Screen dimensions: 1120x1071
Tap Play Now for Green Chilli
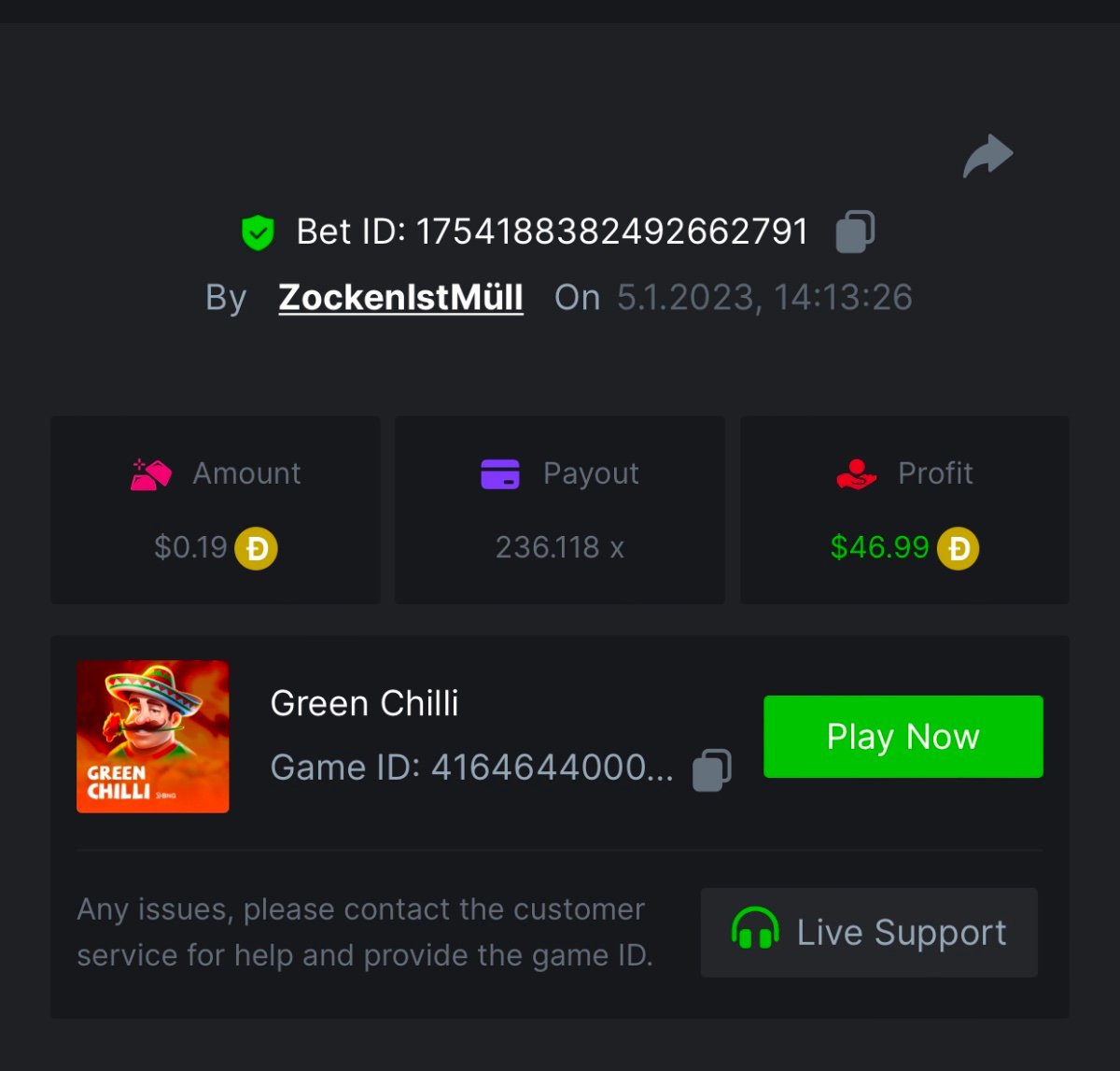click(903, 737)
